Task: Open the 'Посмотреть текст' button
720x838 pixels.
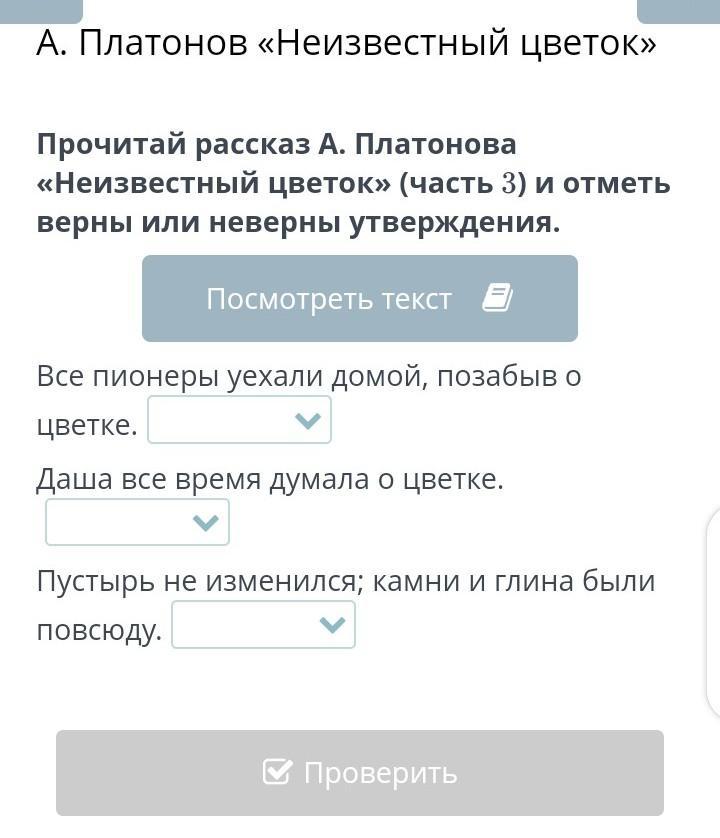Action: point(359,298)
